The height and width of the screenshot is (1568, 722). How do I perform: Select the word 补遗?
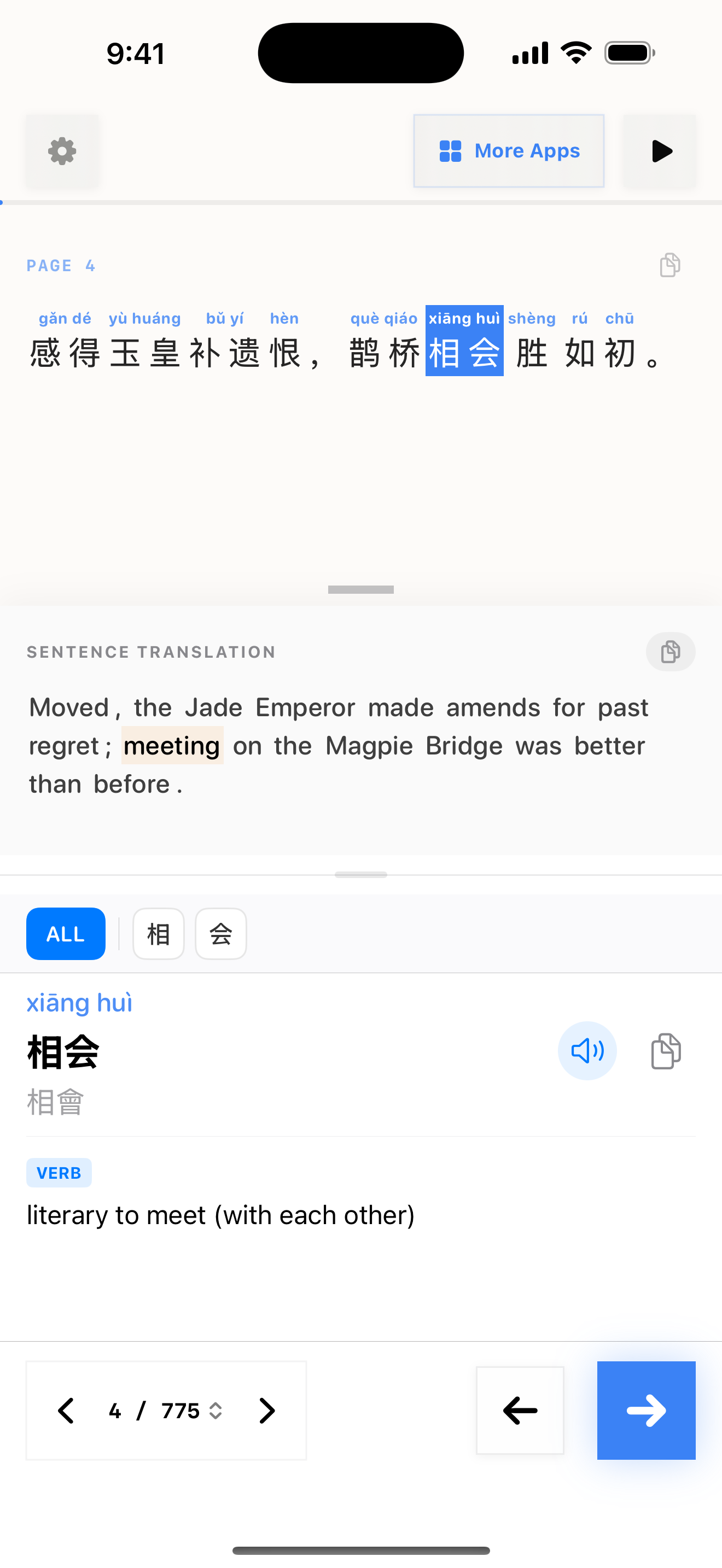(x=225, y=353)
